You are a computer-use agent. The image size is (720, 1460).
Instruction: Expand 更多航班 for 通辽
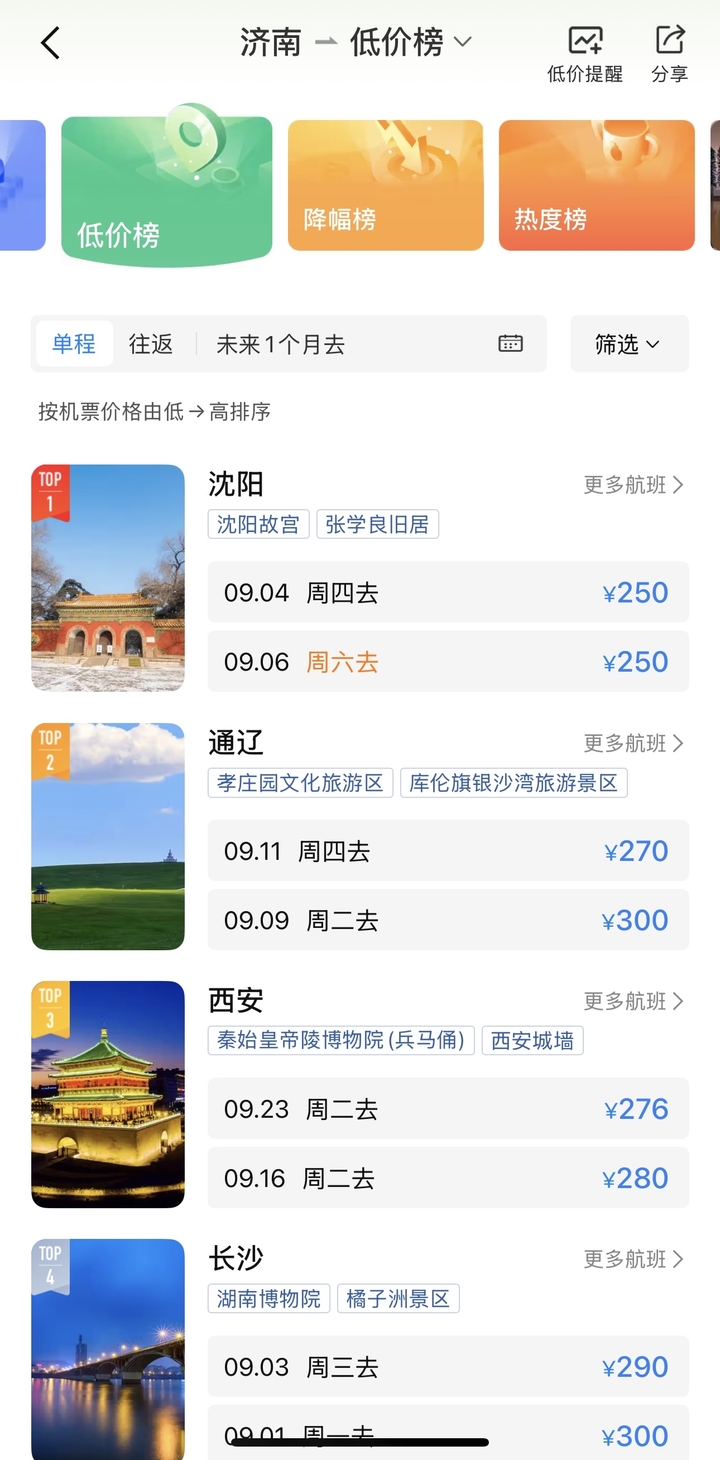tap(633, 743)
